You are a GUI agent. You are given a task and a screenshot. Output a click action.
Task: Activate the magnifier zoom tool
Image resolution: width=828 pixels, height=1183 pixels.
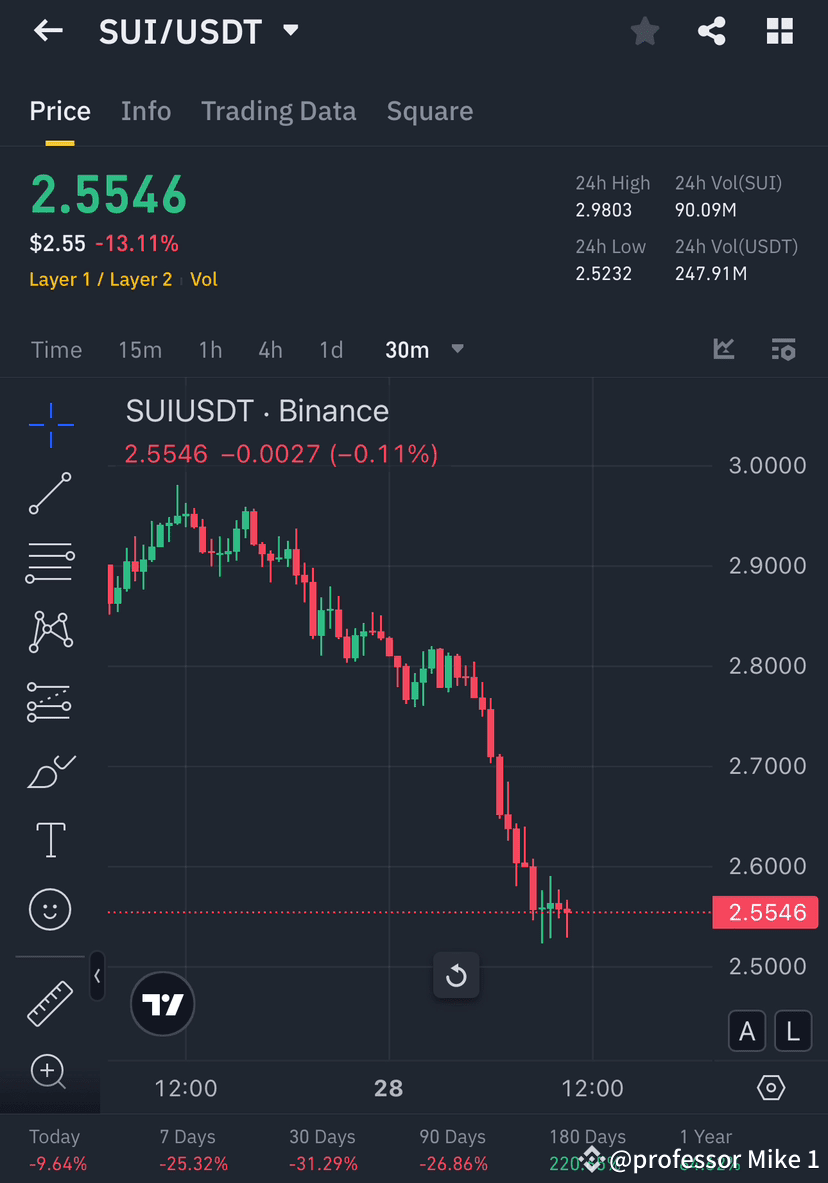50,1071
